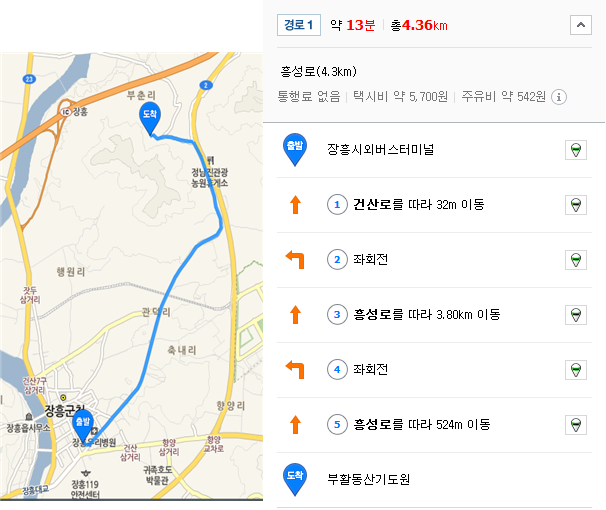Tap the 출발 marker on the map
Viewport: 606px width, 510px height.
pos(83,424)
